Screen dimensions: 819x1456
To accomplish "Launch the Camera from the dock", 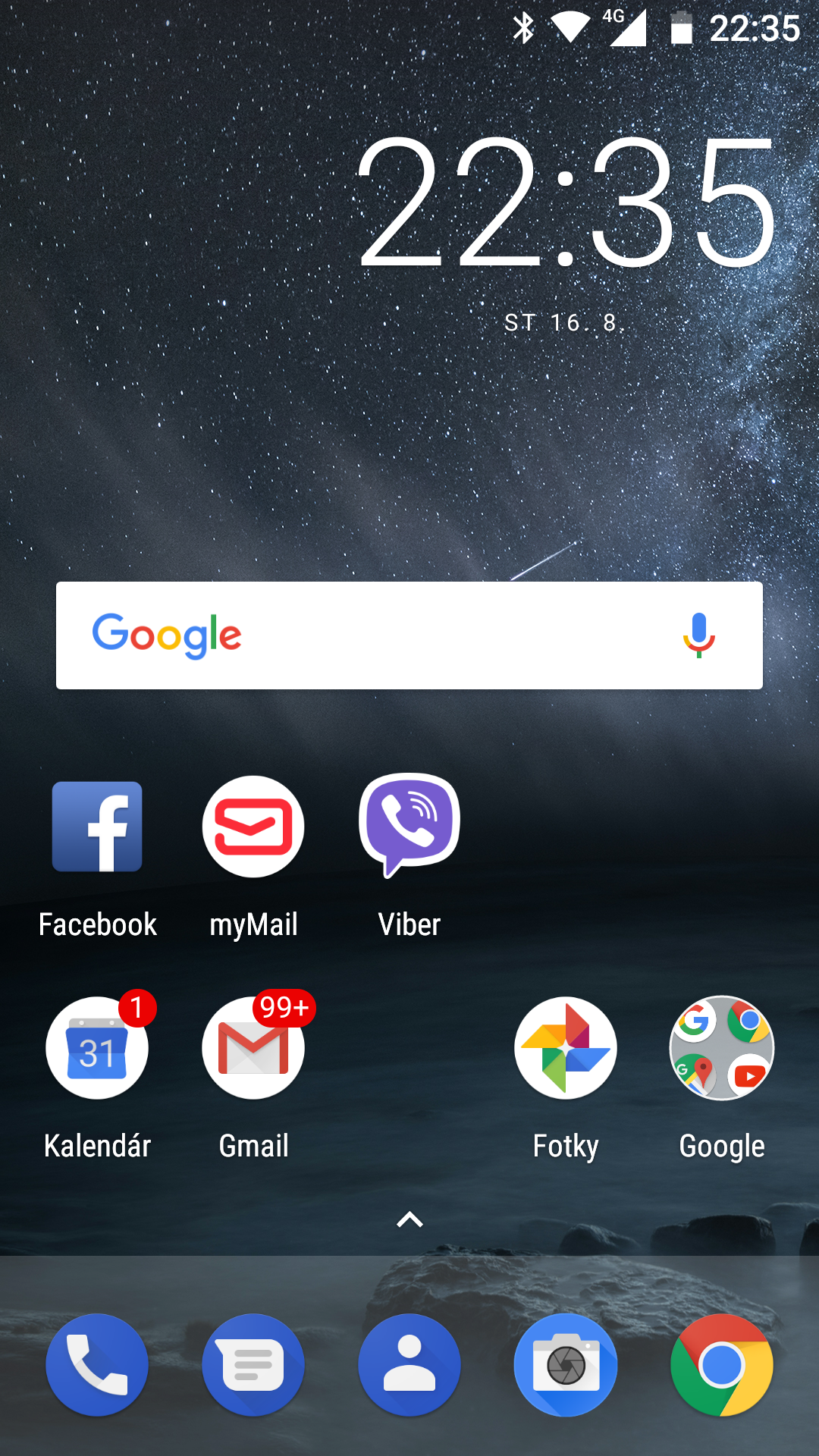I will pyautogui.click(x=566, y=1365).
